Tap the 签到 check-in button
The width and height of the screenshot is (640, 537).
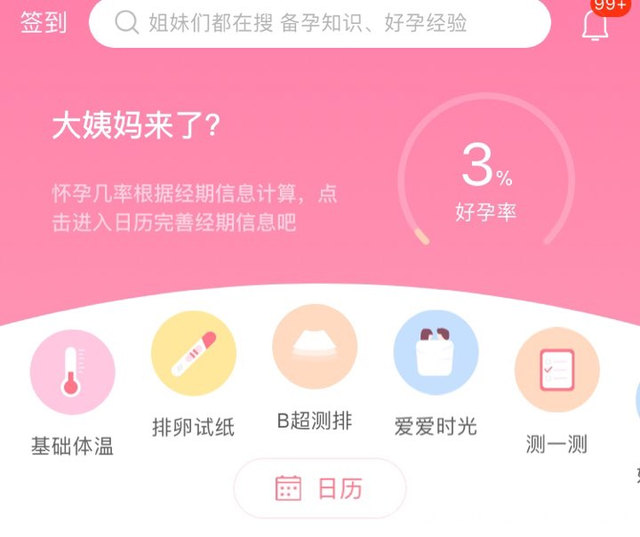click(x=44, y=23)
